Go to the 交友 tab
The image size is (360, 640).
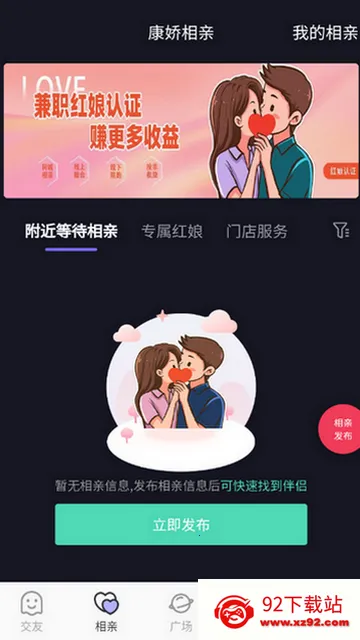click(32, 611)
